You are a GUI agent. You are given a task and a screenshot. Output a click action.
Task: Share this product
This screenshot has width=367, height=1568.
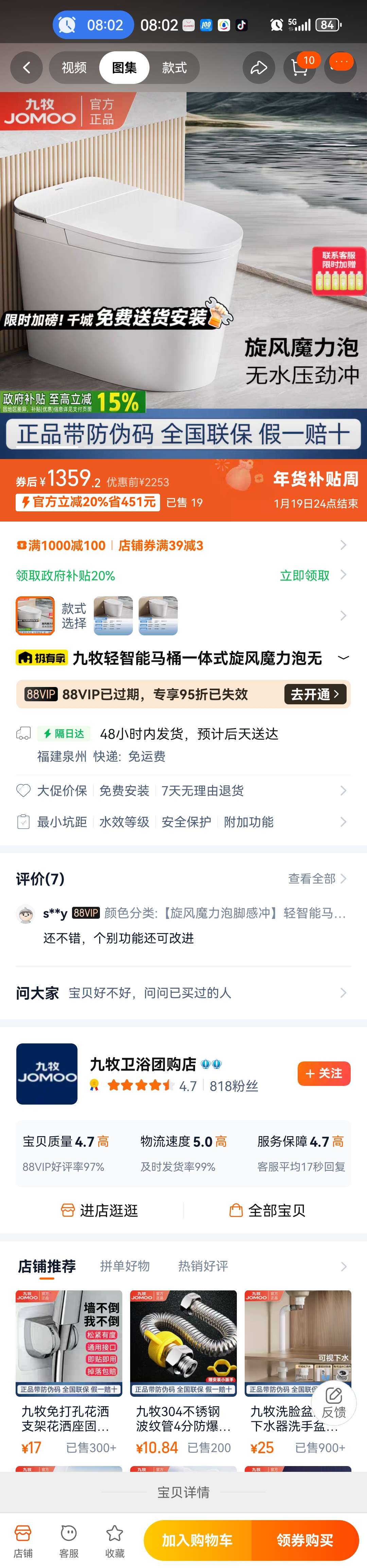coord(259,68)
